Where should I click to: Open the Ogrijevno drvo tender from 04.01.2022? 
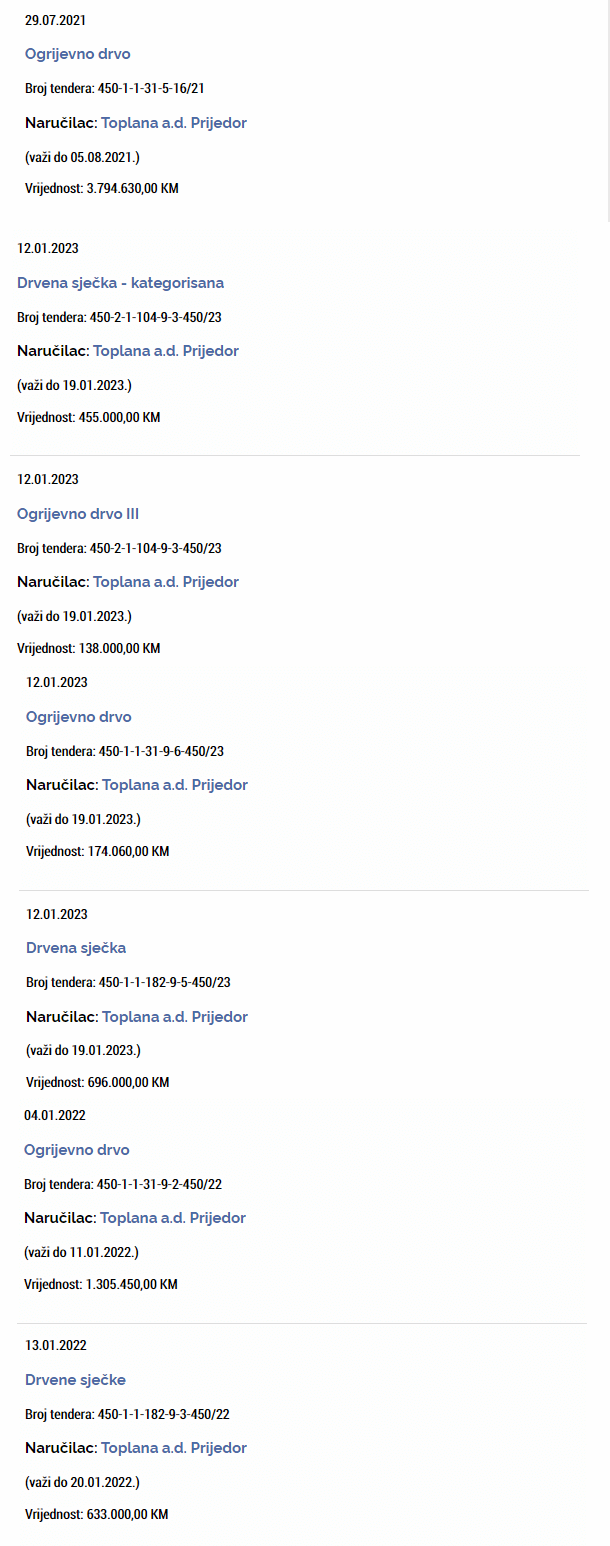(77, 1150)
